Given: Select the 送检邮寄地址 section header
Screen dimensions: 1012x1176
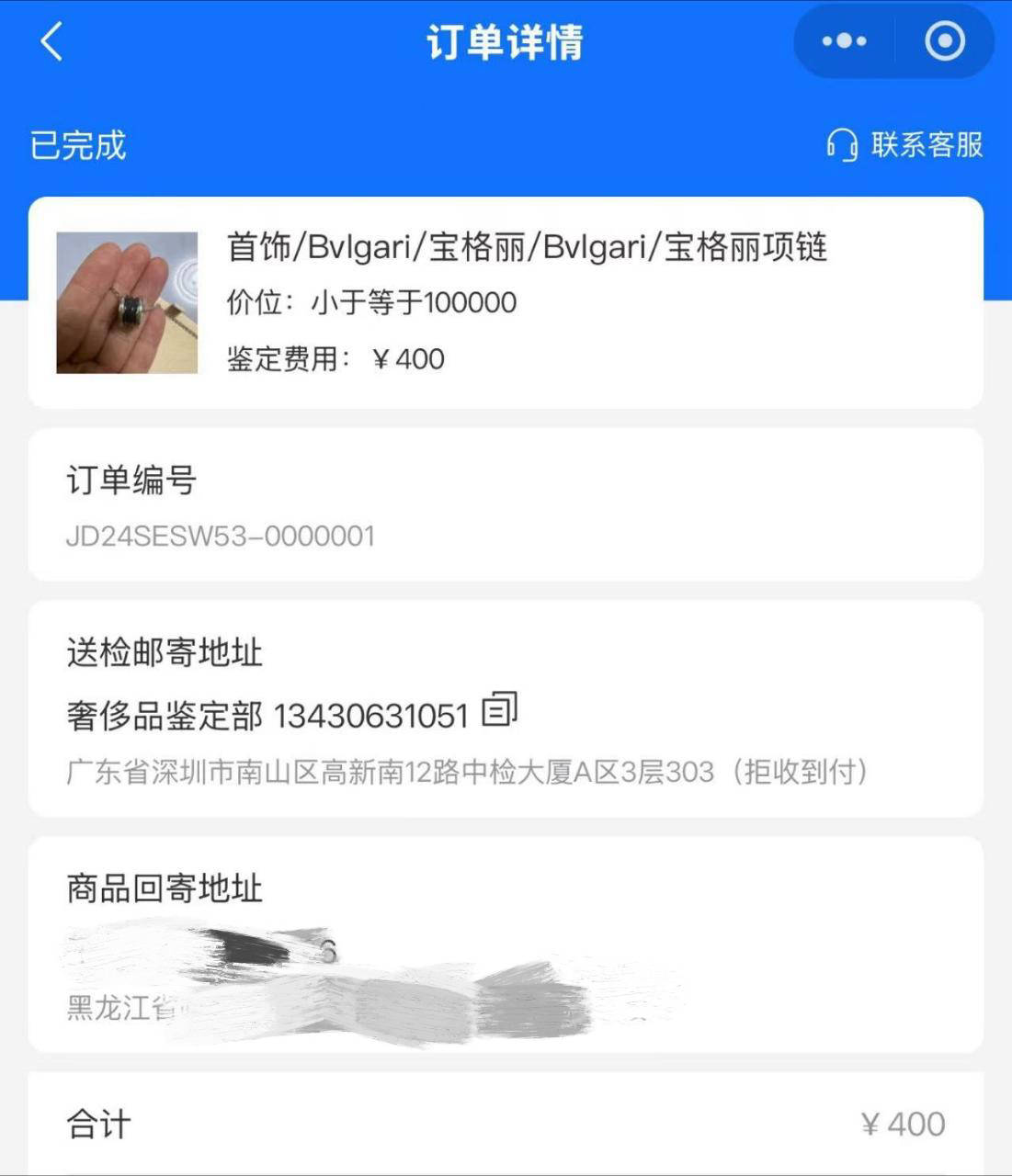Looking at the screenshot, I should click(165, 652).
